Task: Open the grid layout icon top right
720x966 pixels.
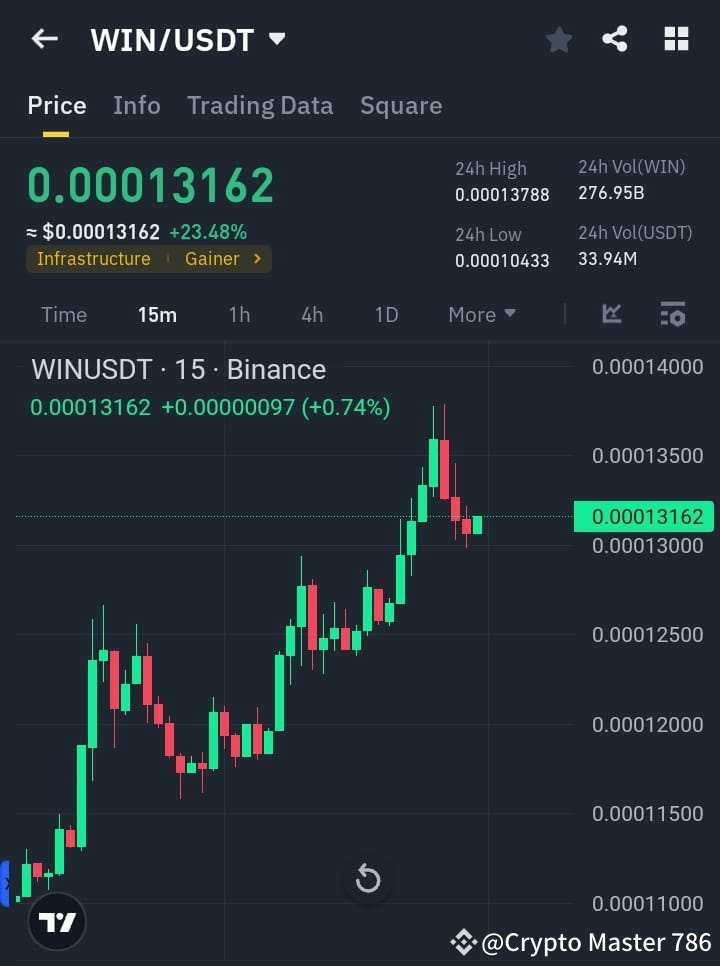Action: [676, 38]
